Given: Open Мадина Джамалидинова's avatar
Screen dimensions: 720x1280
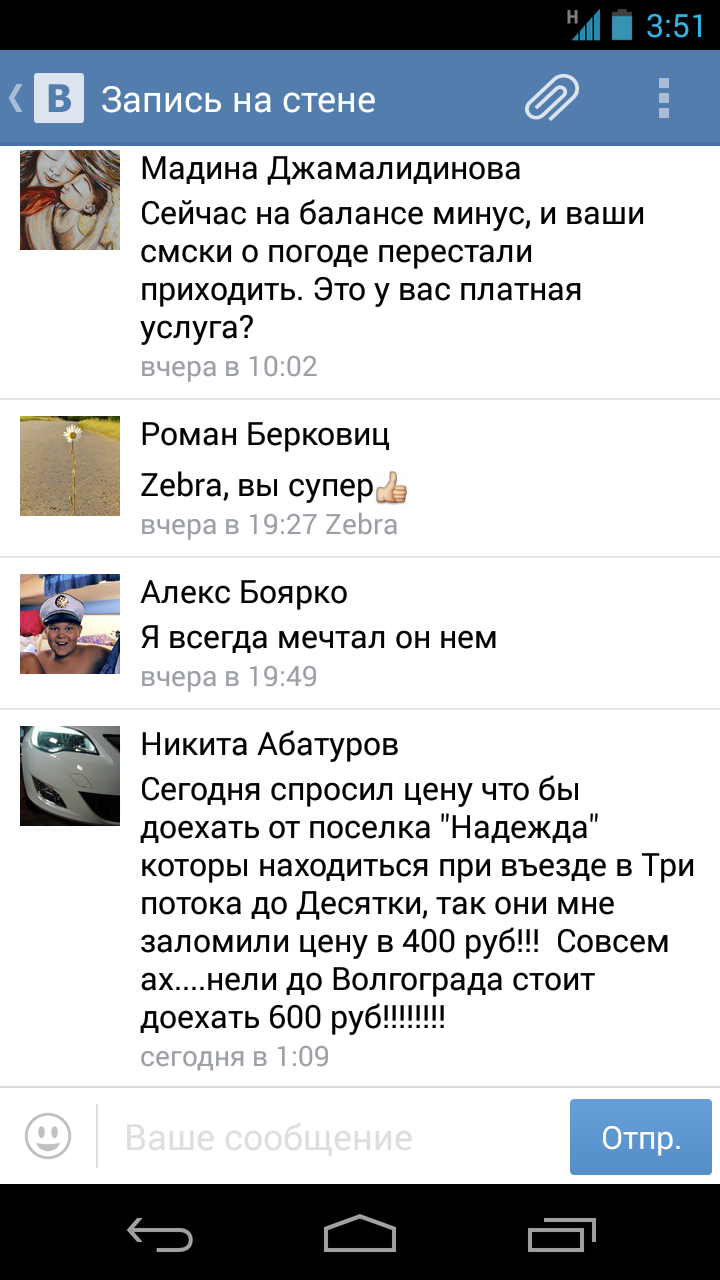Looking at the screenshot, I should point(70,199).
